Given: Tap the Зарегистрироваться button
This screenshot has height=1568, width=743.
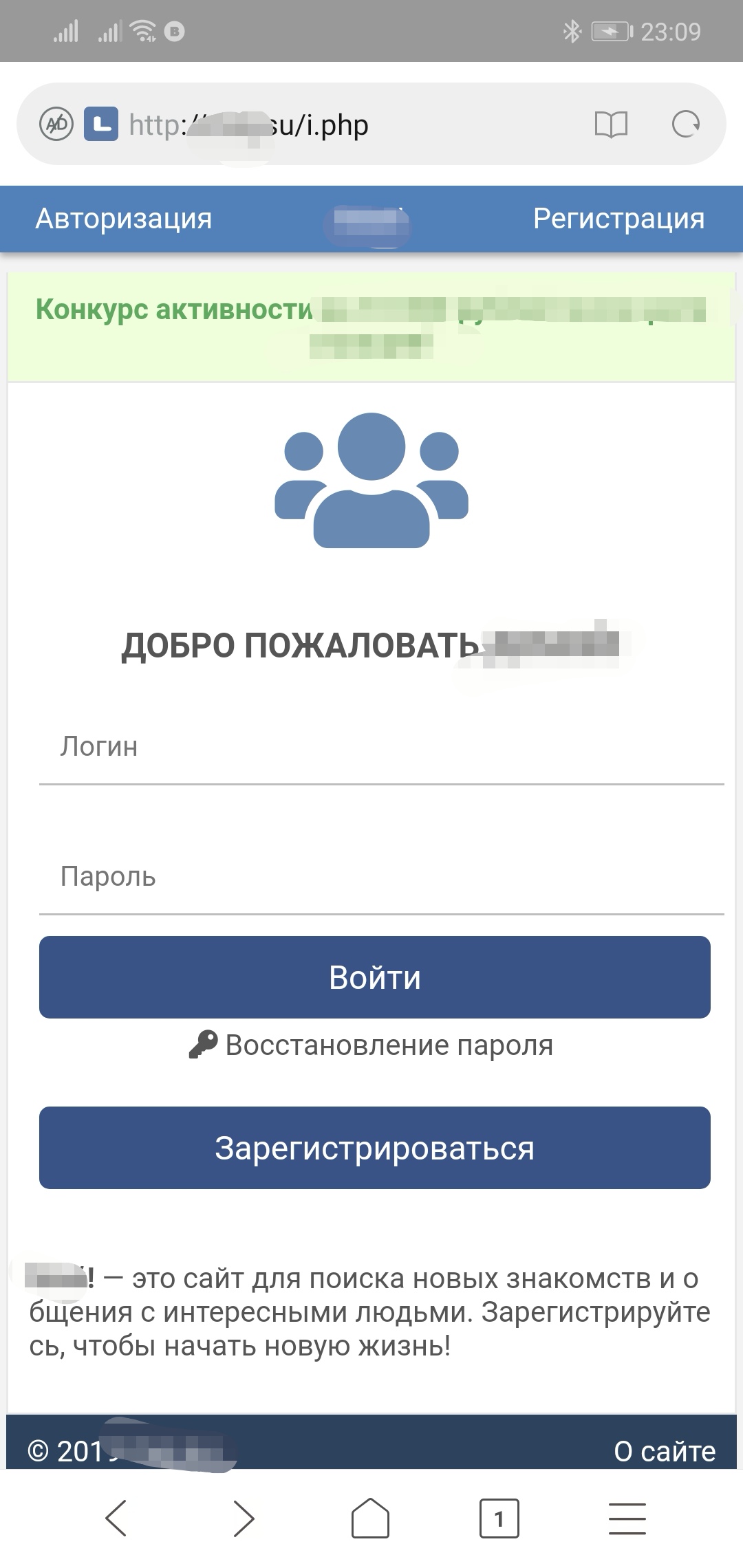Looking at the screenshot, I should pos(374,1148).
